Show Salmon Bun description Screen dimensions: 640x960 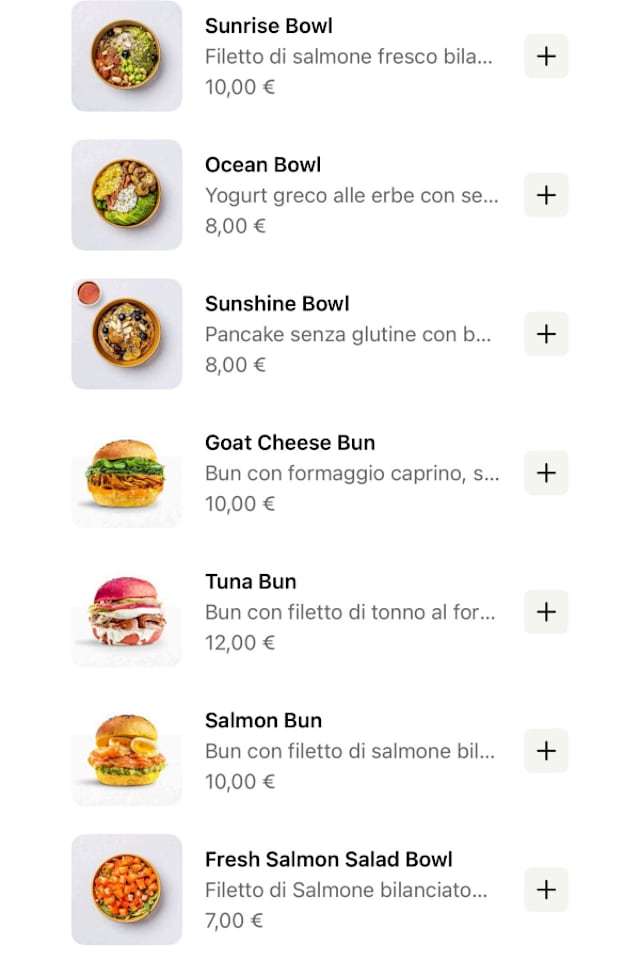coord(264,721)
